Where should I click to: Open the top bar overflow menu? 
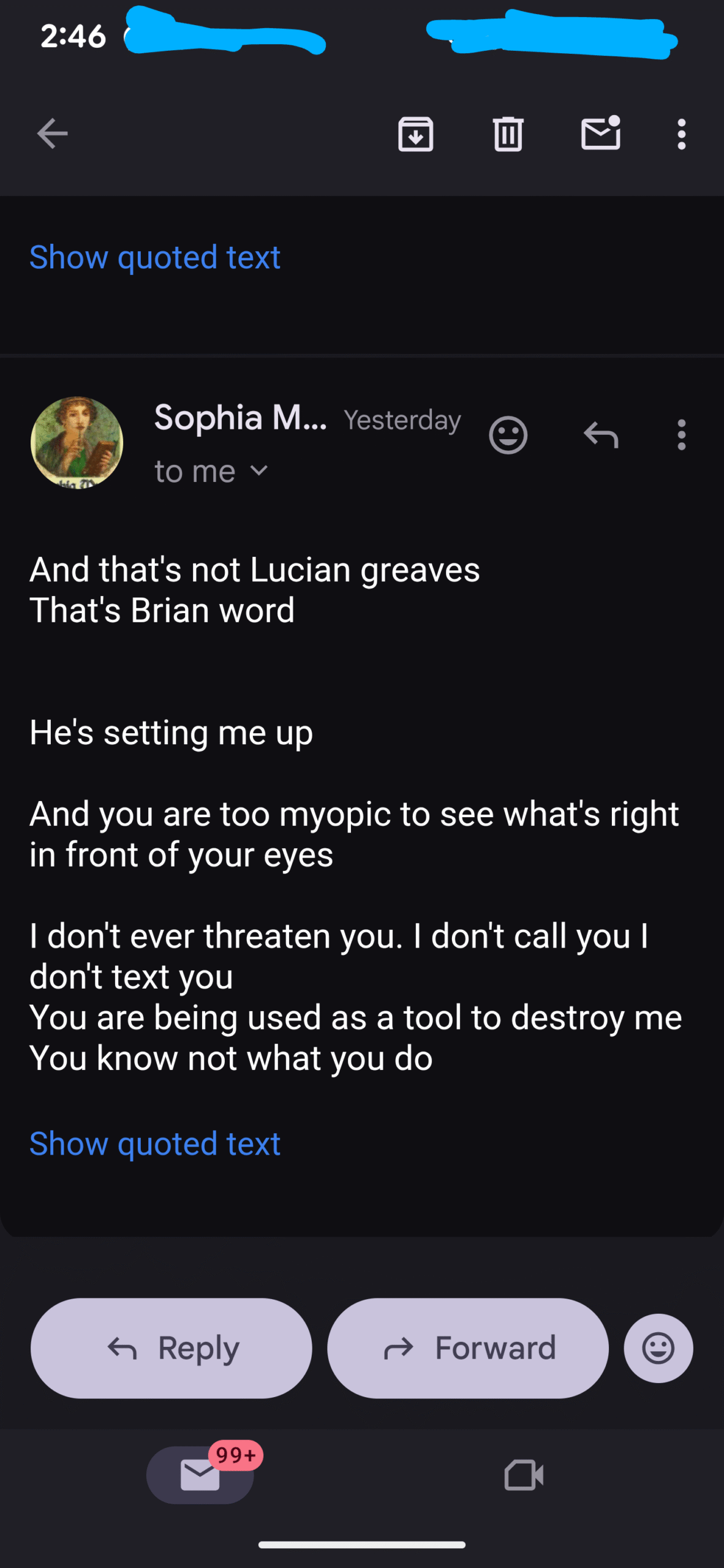pos(681,134)
